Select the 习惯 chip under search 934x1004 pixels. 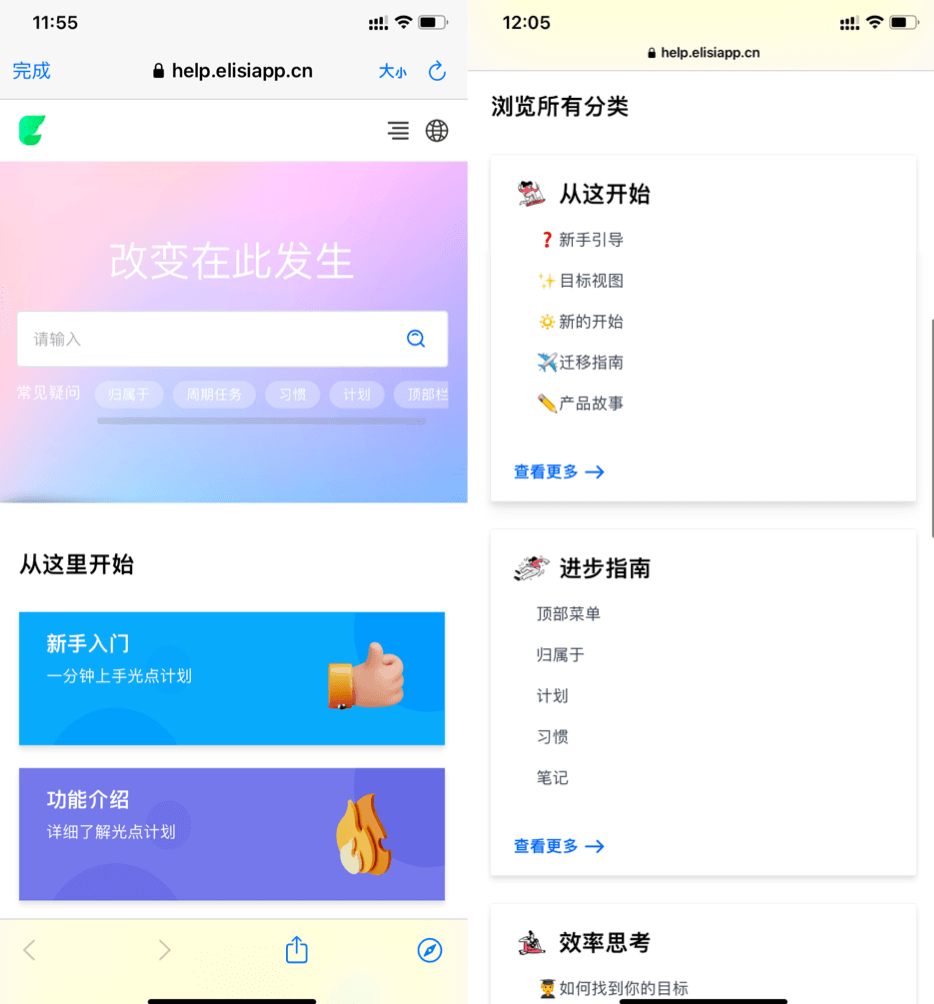click(x=292, y=395)
